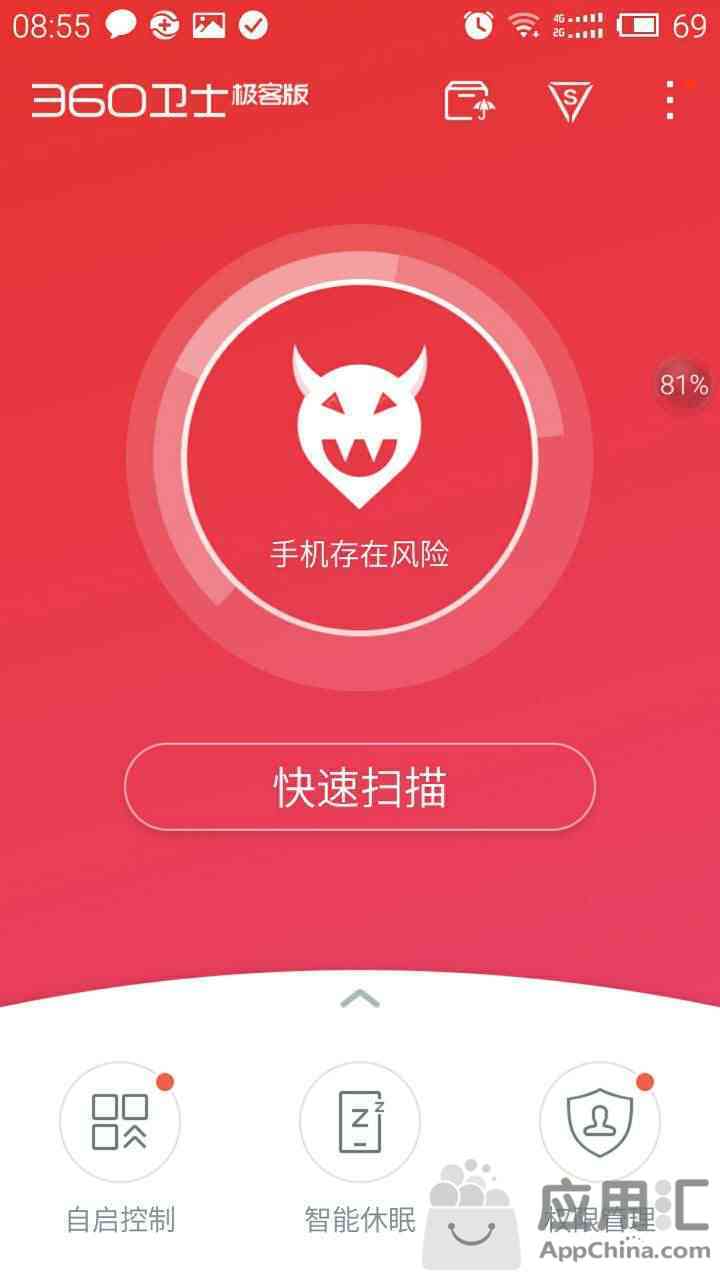
Task: Start 快速扫描 quick scan
Action: (360, 787)
